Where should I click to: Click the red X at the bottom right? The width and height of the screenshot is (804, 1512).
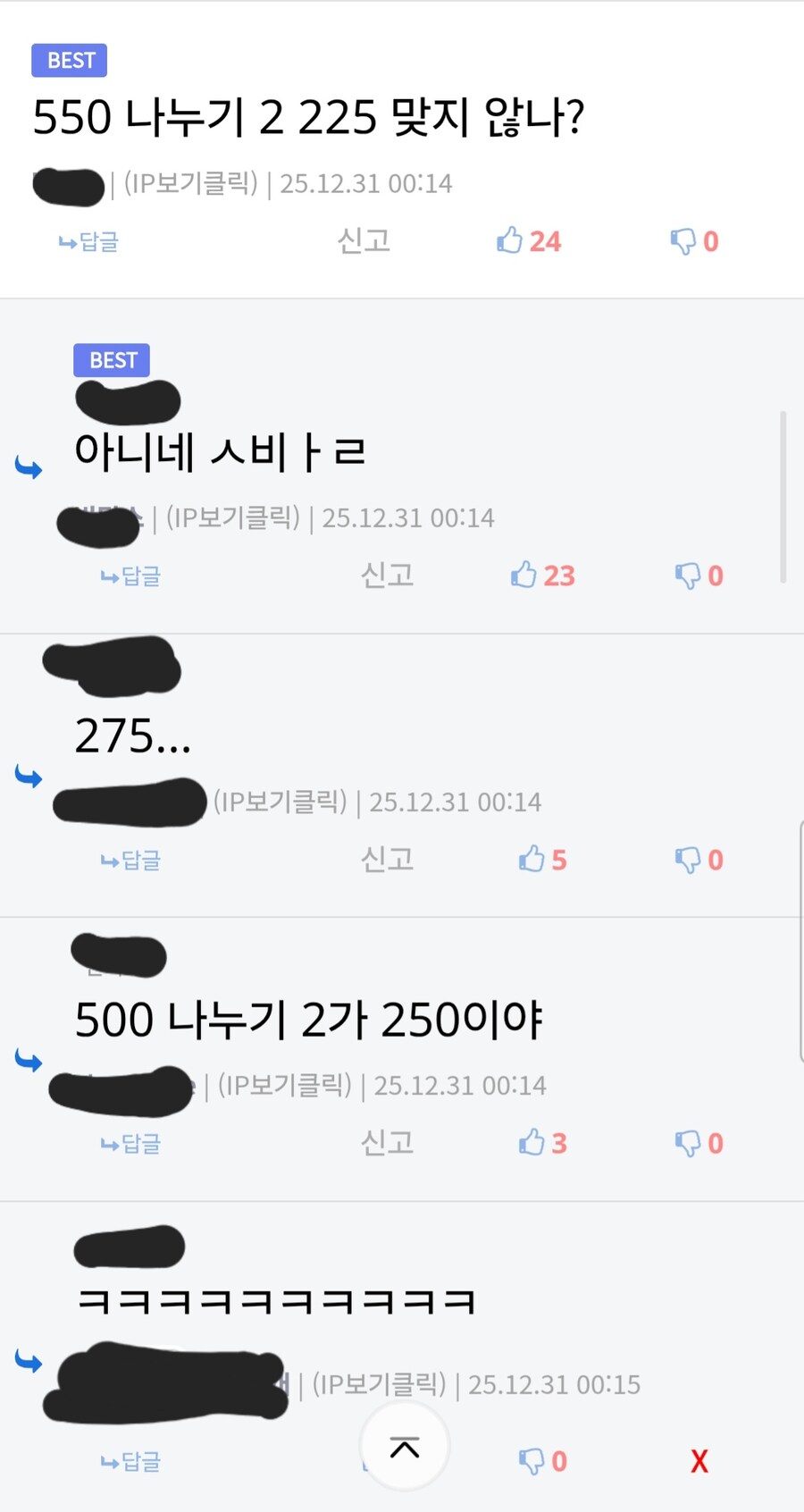(x=699, y=1460)
